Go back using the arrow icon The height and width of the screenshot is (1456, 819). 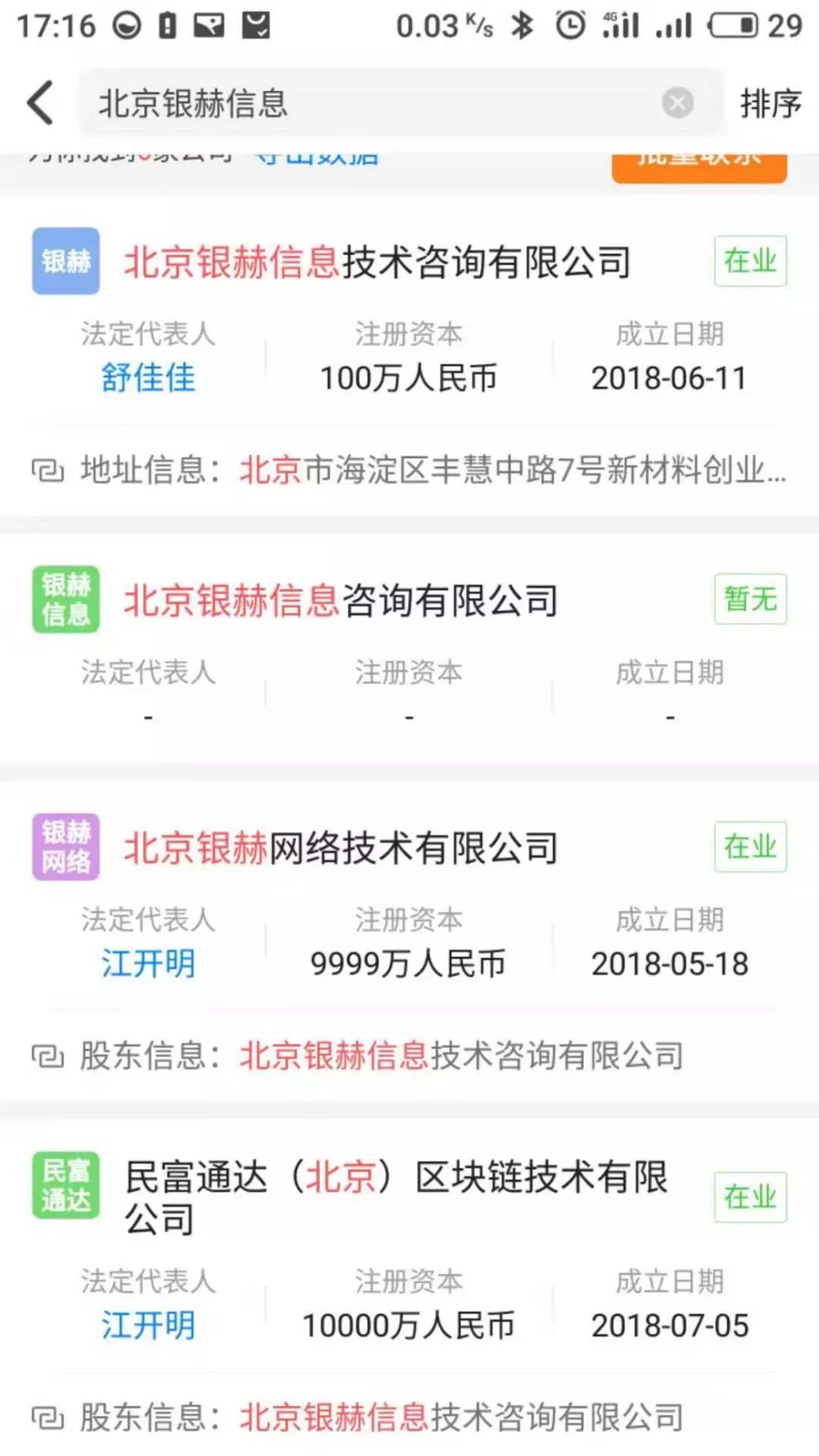(x=41, y=103)
